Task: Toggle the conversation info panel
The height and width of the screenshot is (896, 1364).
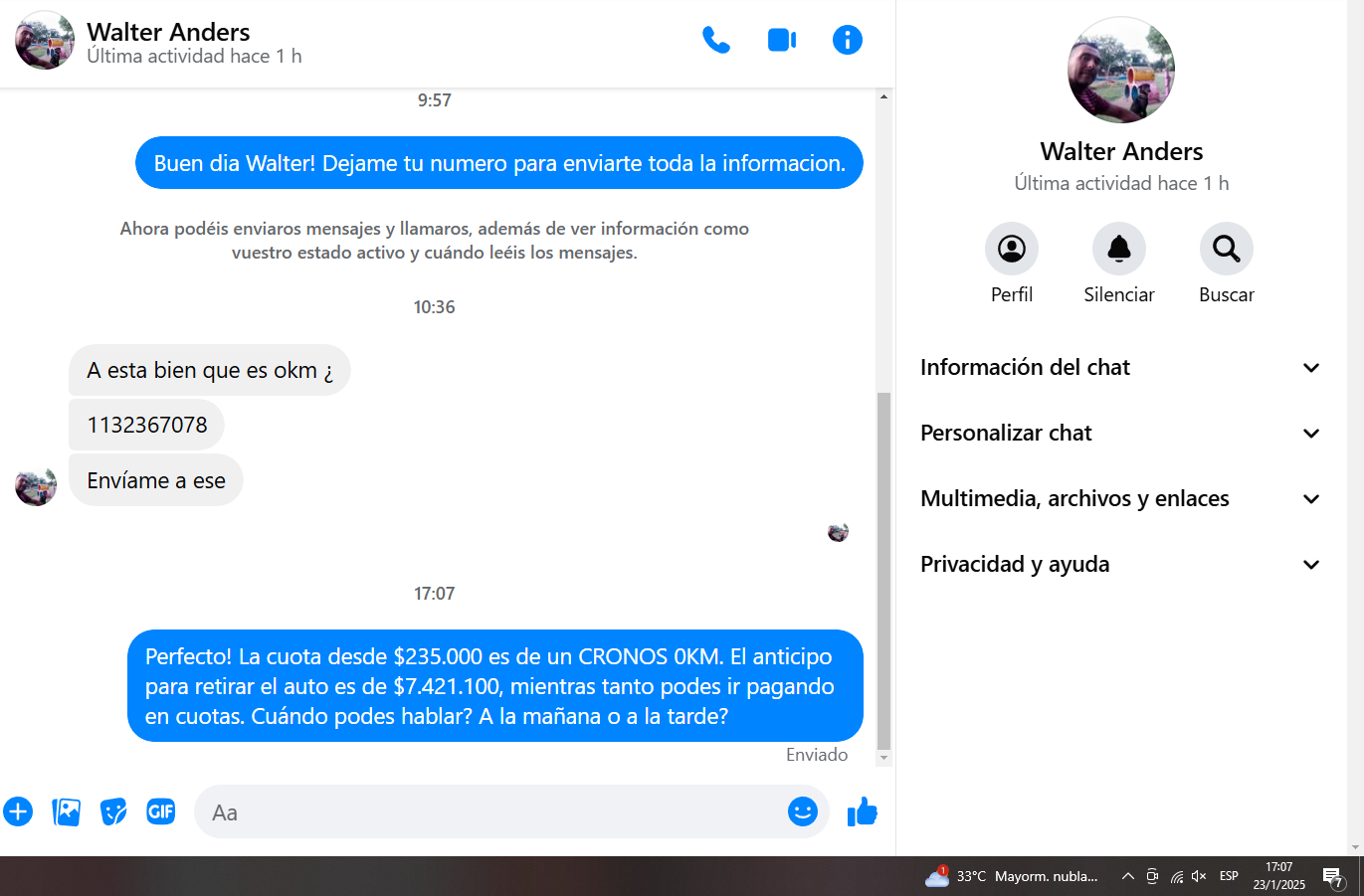Action: (847, 40)
